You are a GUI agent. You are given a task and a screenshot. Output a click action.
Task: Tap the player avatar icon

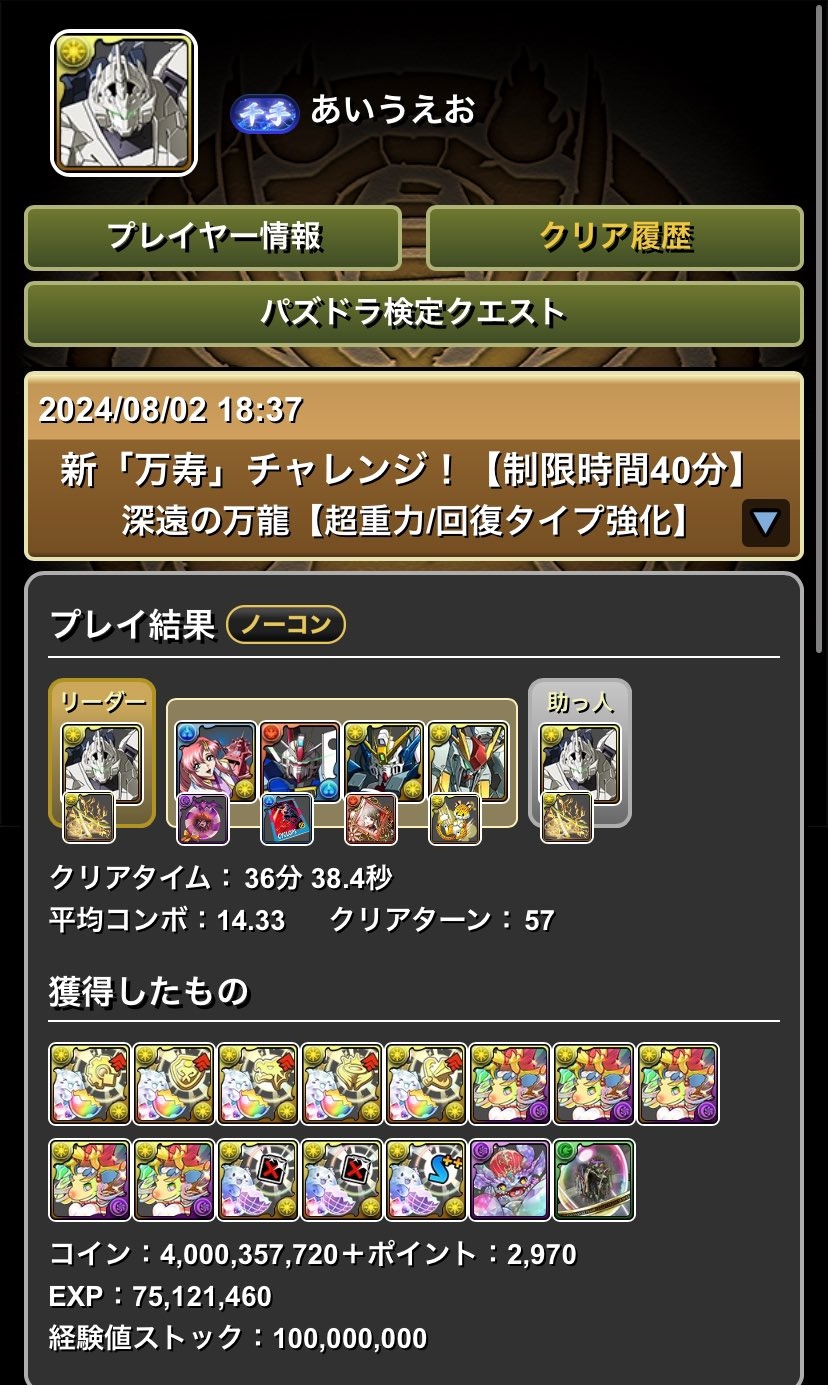click(124, 103)
